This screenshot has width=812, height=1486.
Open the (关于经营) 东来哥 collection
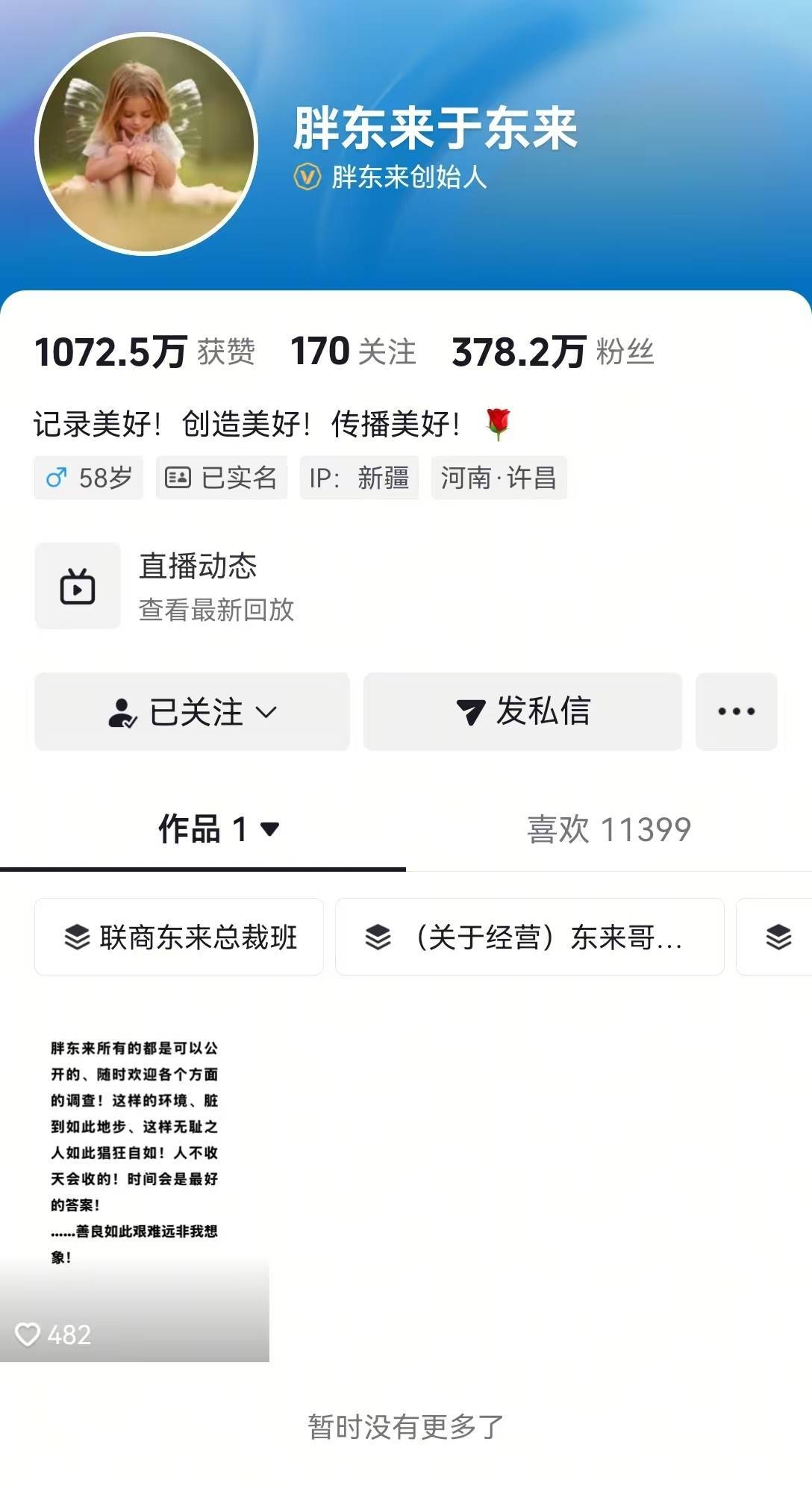tap(529, 937)
